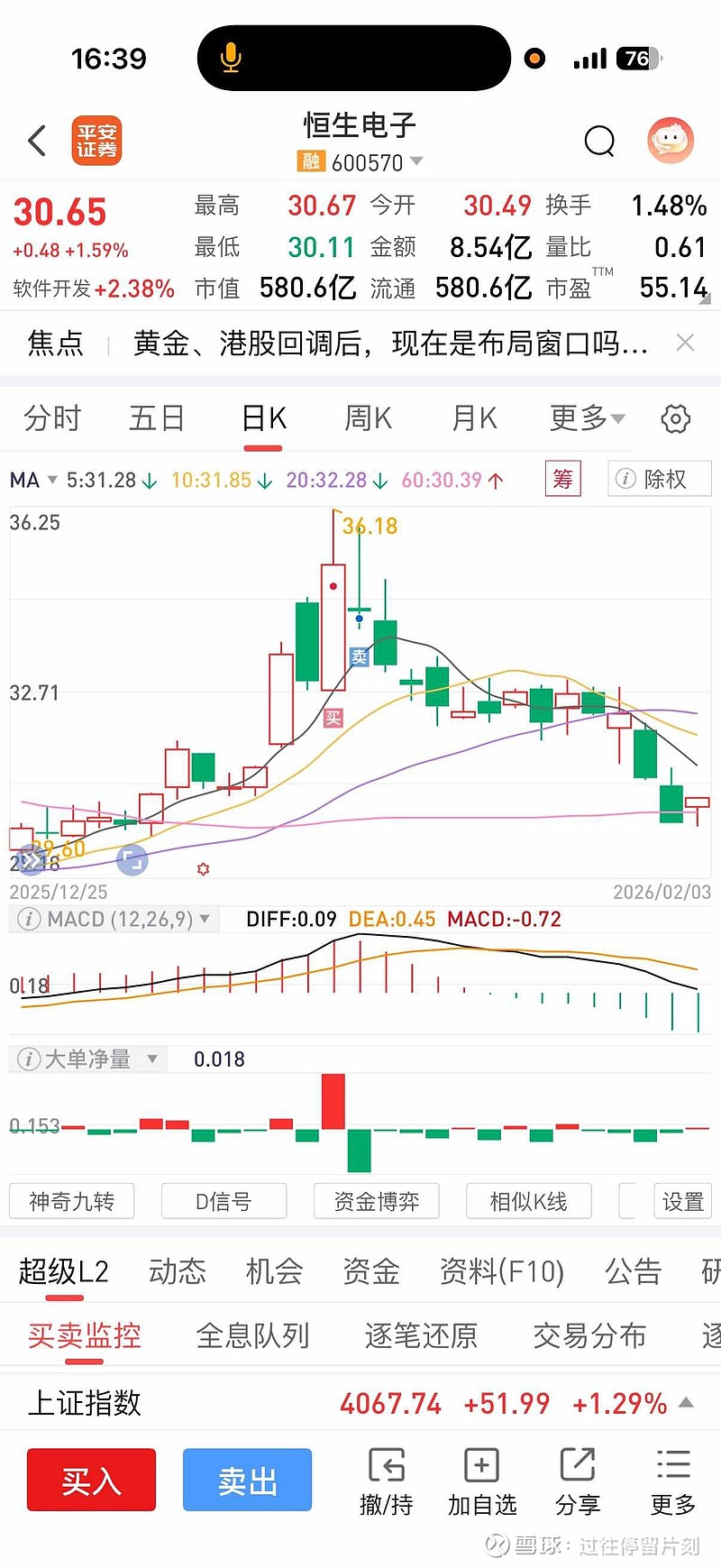Select the 五日 chart tab
Viewport: 721px width, 1568px height.
157,418
